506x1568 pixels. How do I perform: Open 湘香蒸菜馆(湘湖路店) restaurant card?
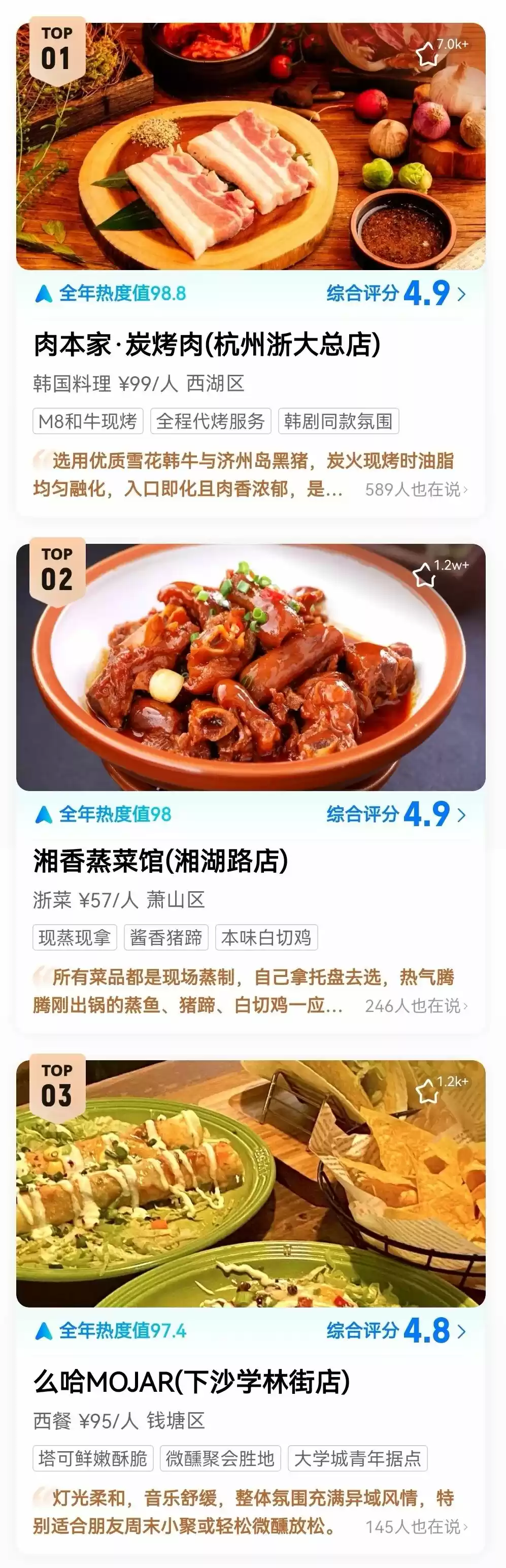click(160, 861)
